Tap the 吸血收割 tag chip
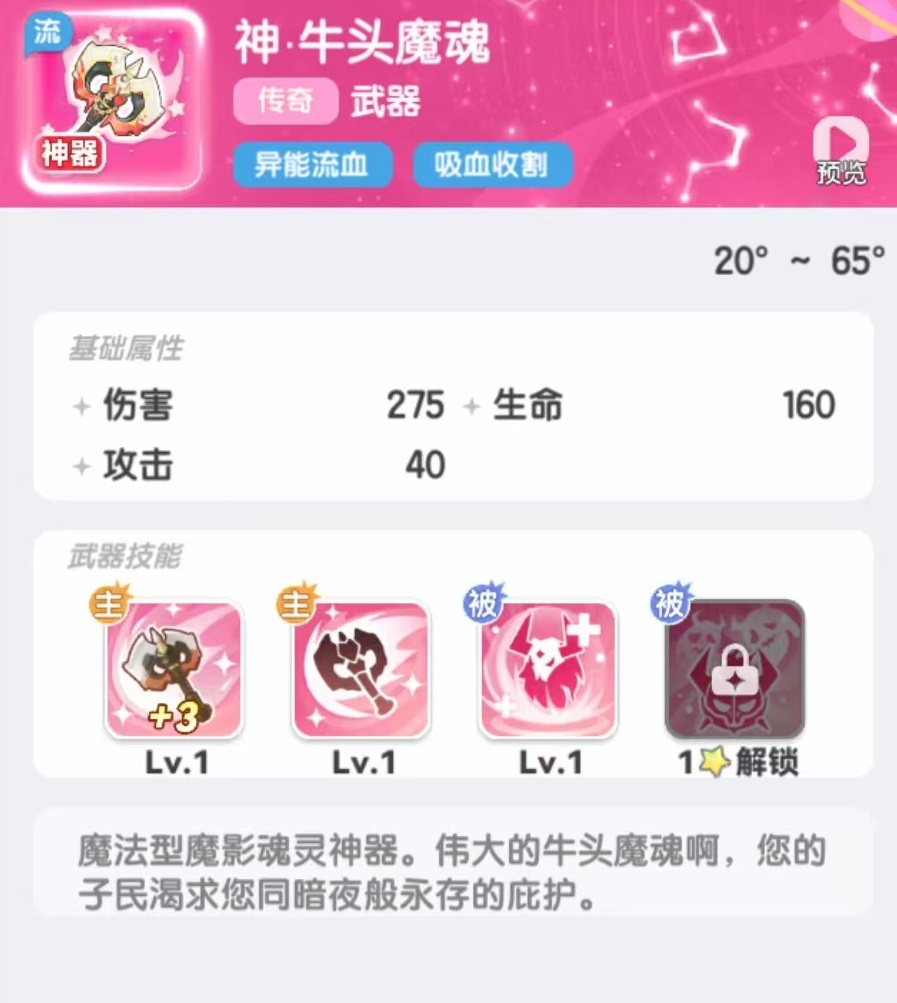 492,165
